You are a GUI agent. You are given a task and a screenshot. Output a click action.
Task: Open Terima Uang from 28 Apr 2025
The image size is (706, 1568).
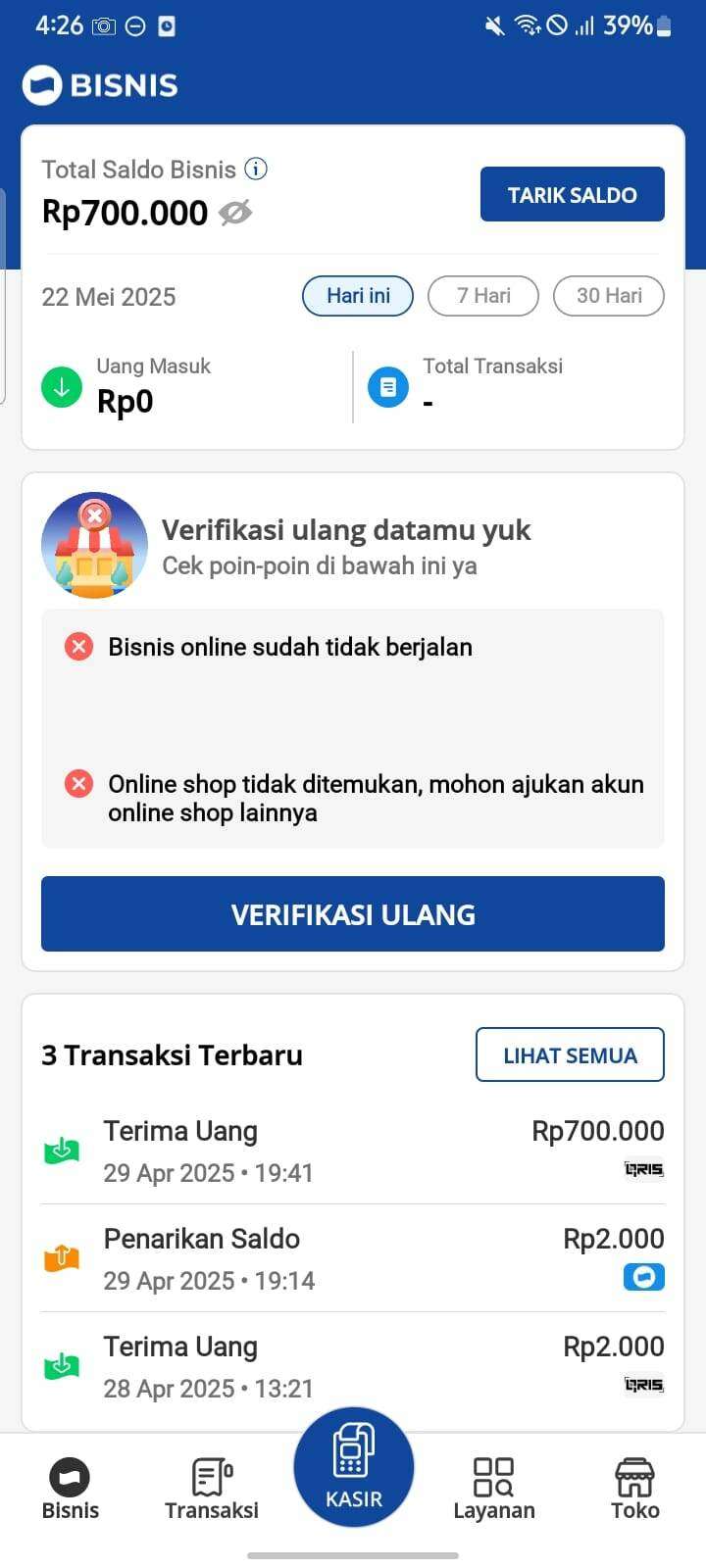(x=353, y=1366)
